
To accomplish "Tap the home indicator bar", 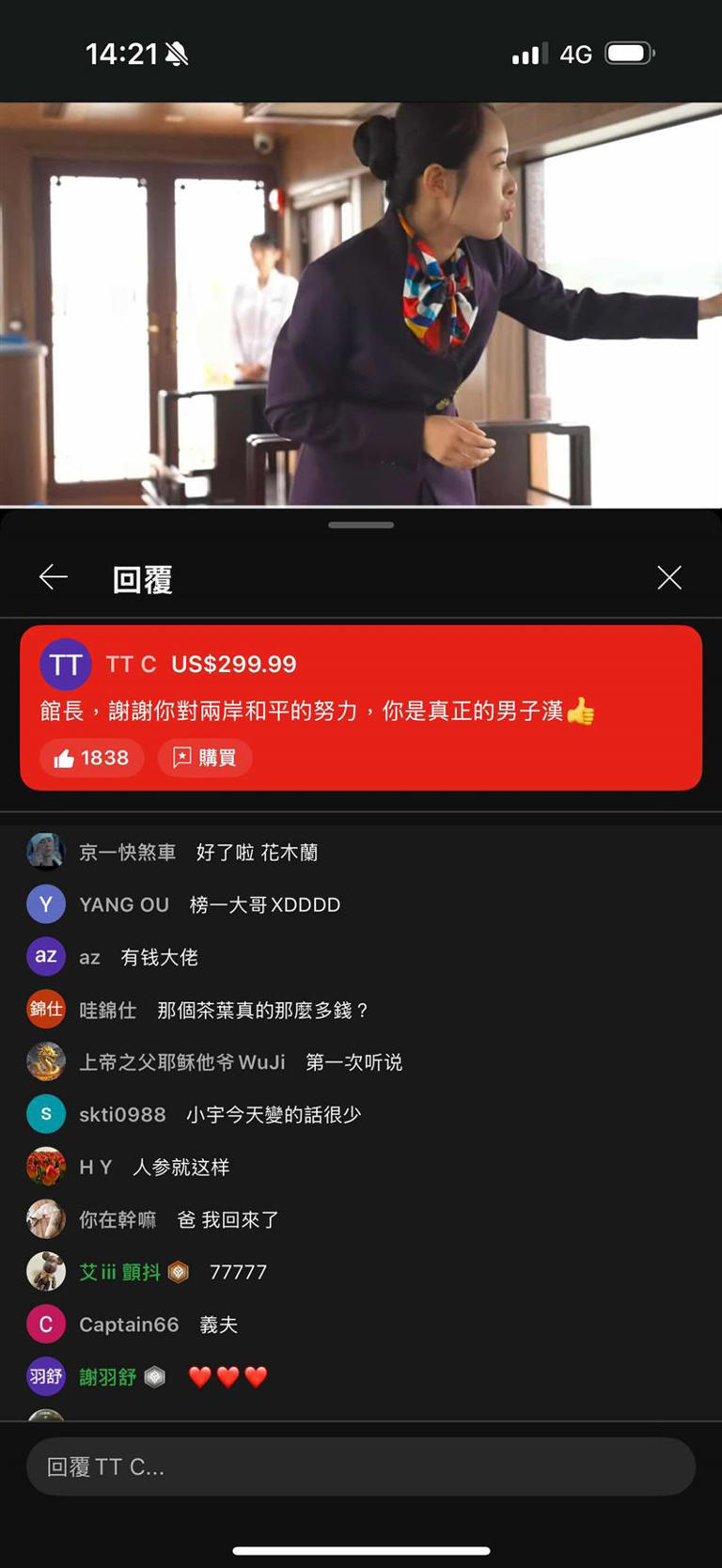I will tap(361, 1545).
